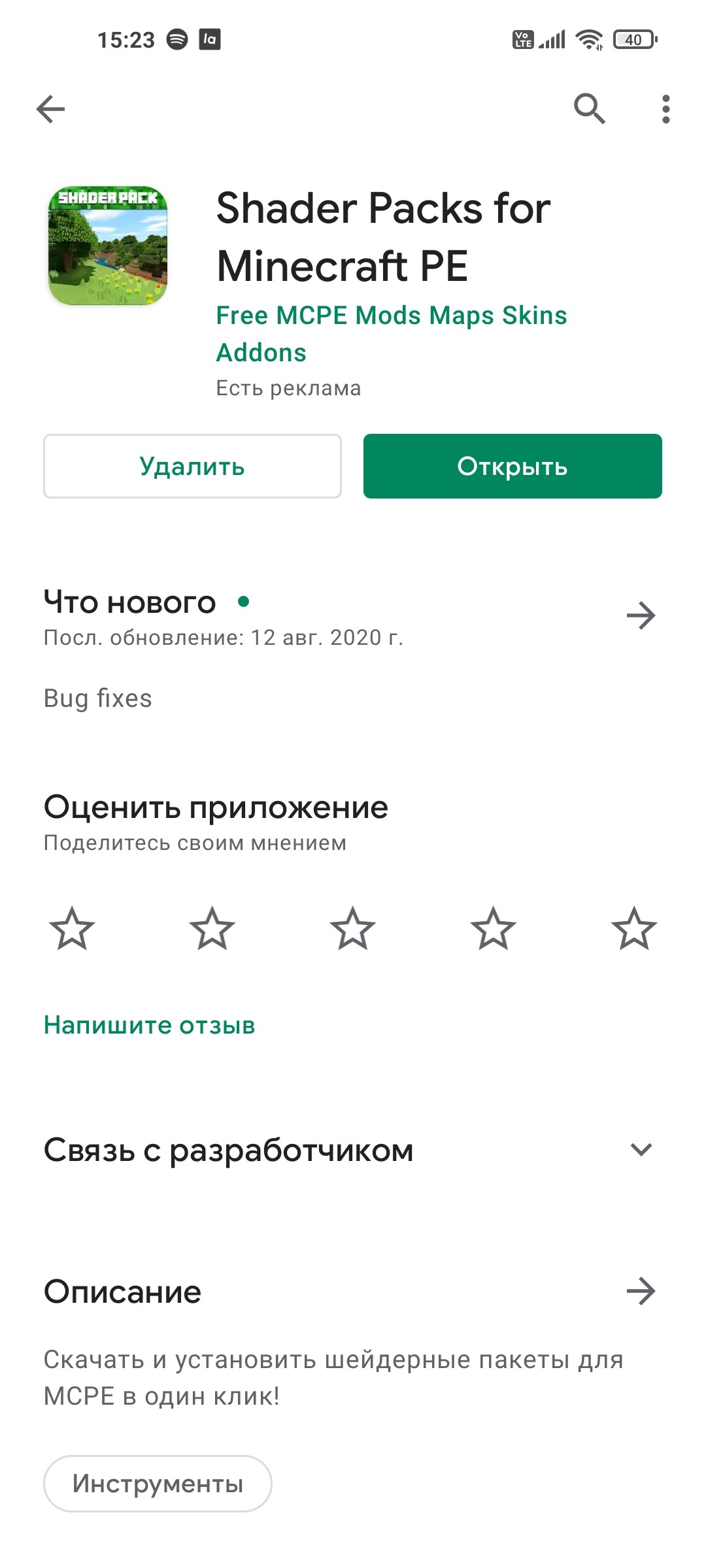Rate the app two stars
Image resolution: width=706 pixels, height=1568 pixels.
pos(212,928)
